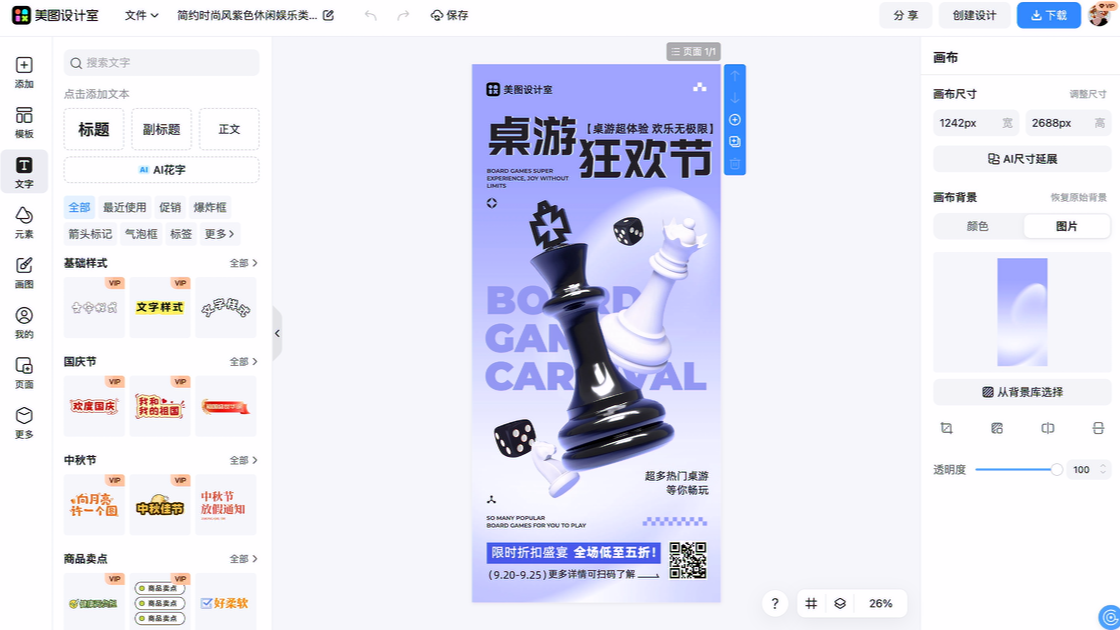Click AI尺寸延展 canvas extension

click(x=1021, y=159)
